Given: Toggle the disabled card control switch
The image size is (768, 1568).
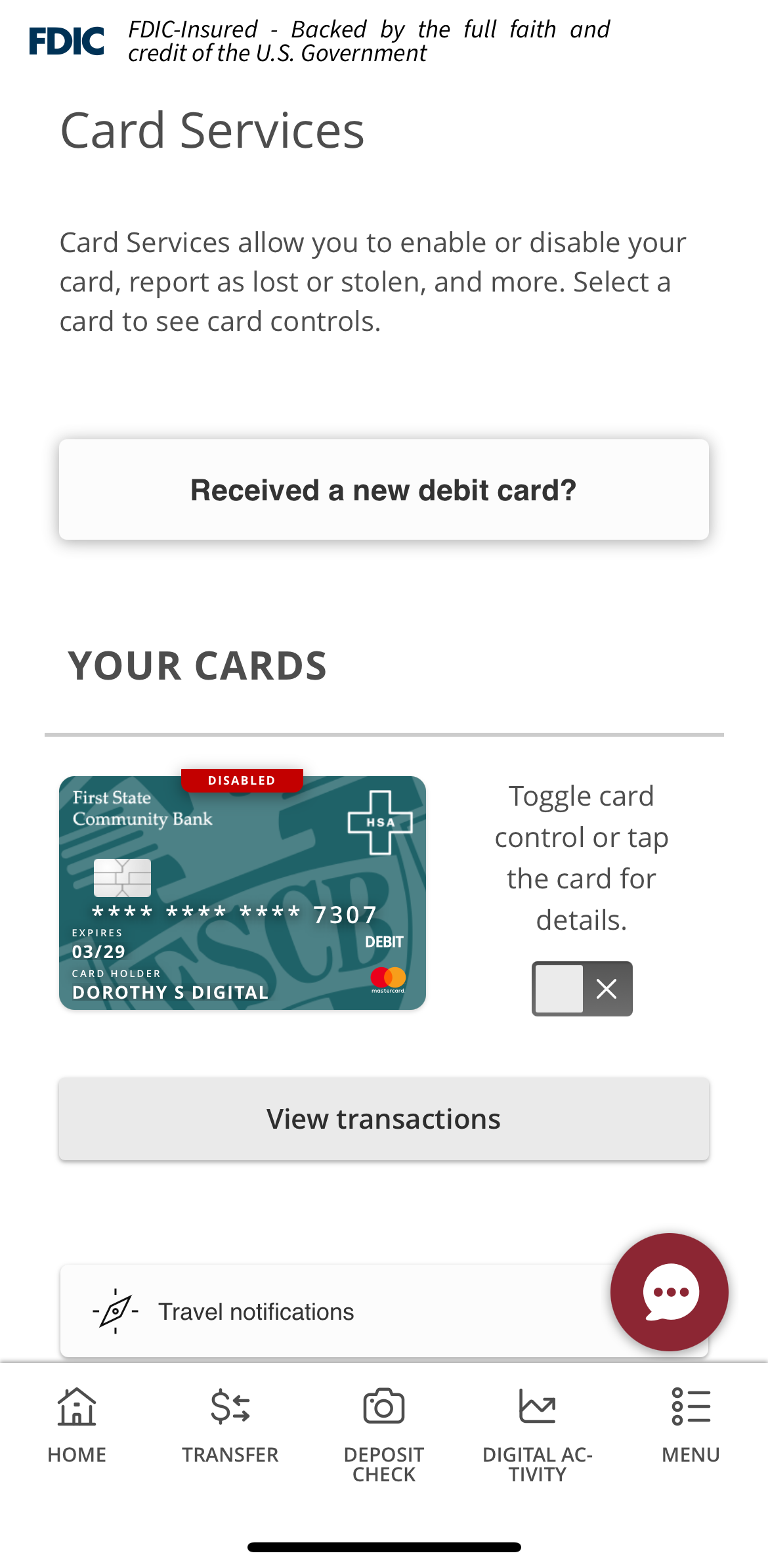Looking at the screenshot, I should (582, 989).
